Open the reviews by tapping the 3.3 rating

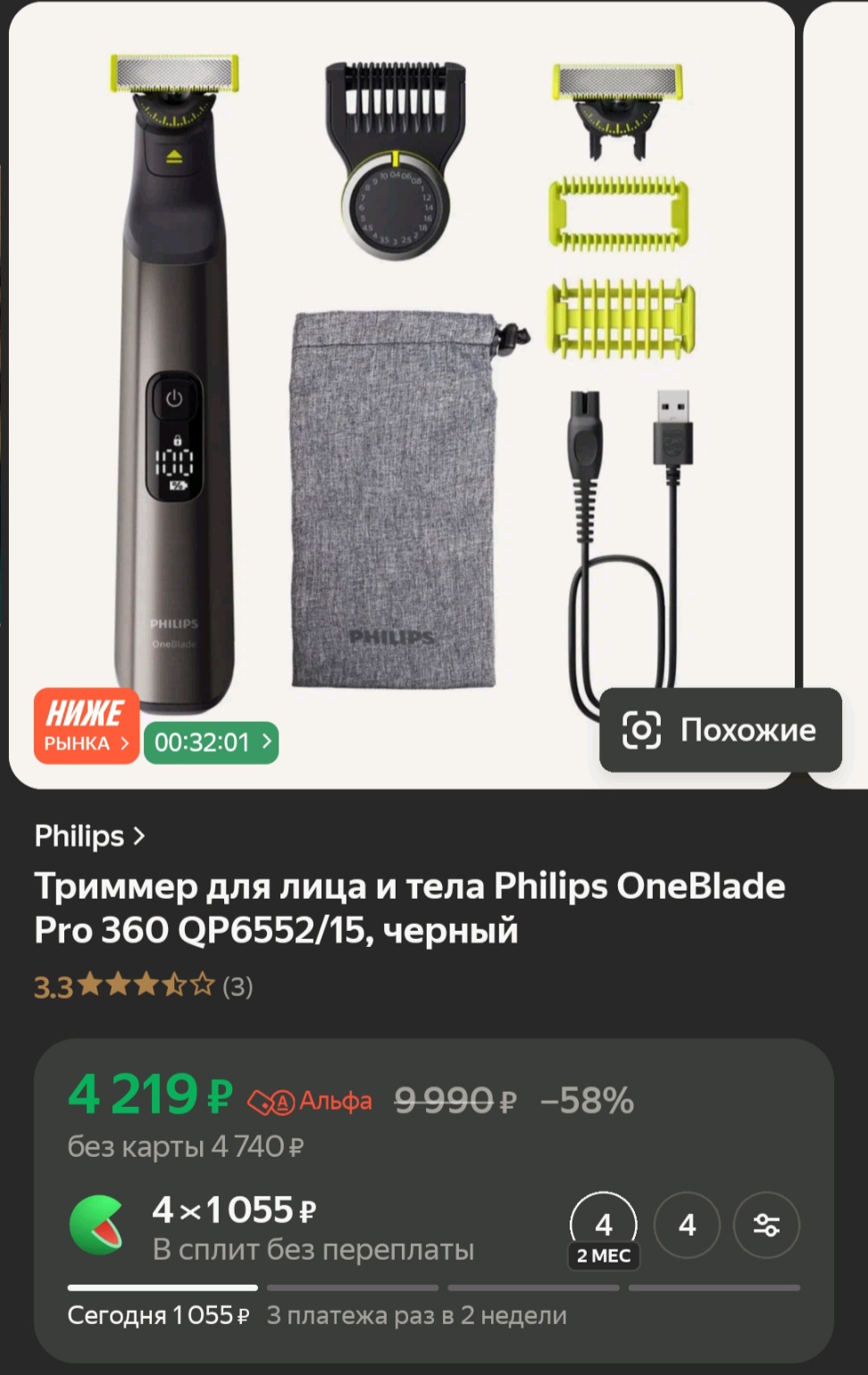click(143, 986)
